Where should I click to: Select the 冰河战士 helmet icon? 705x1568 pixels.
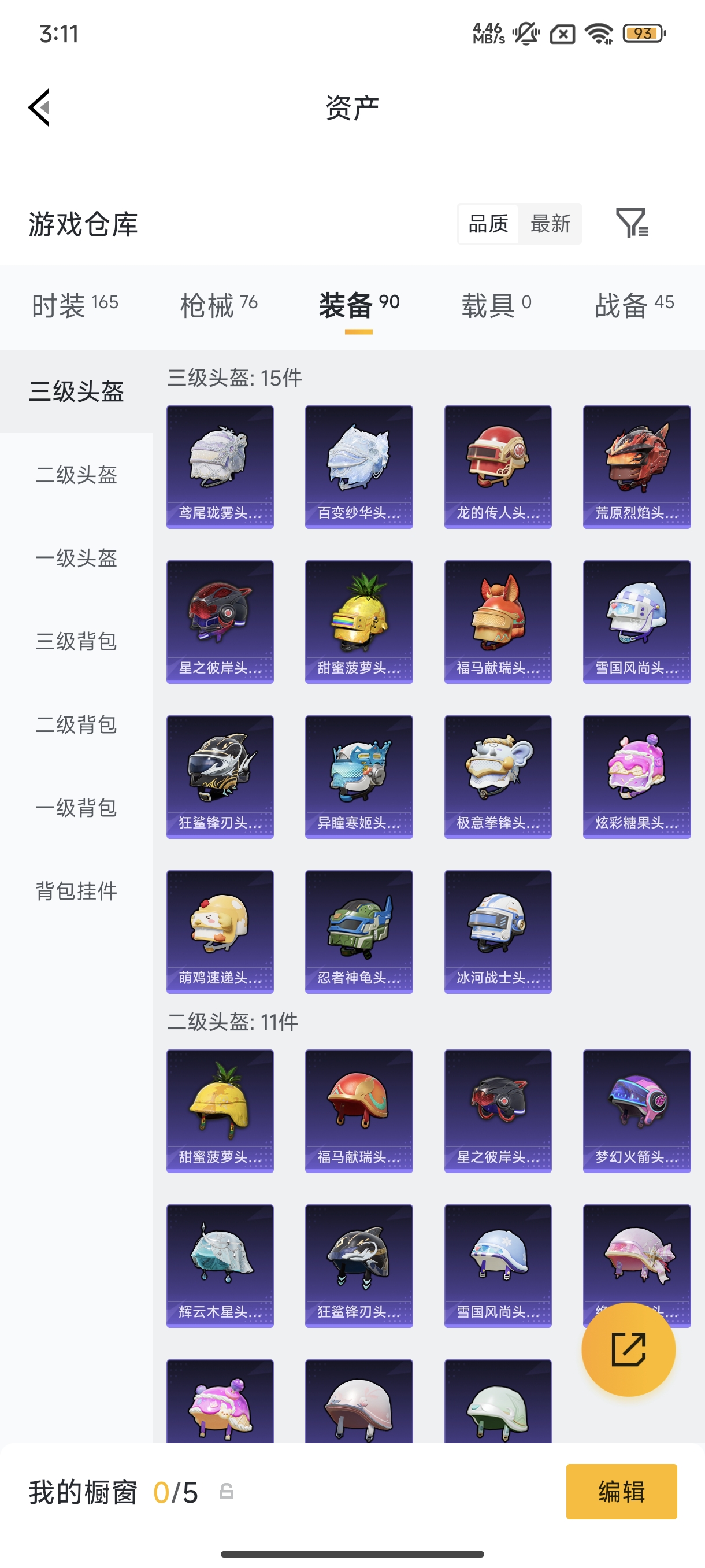(x=498, y=933)
